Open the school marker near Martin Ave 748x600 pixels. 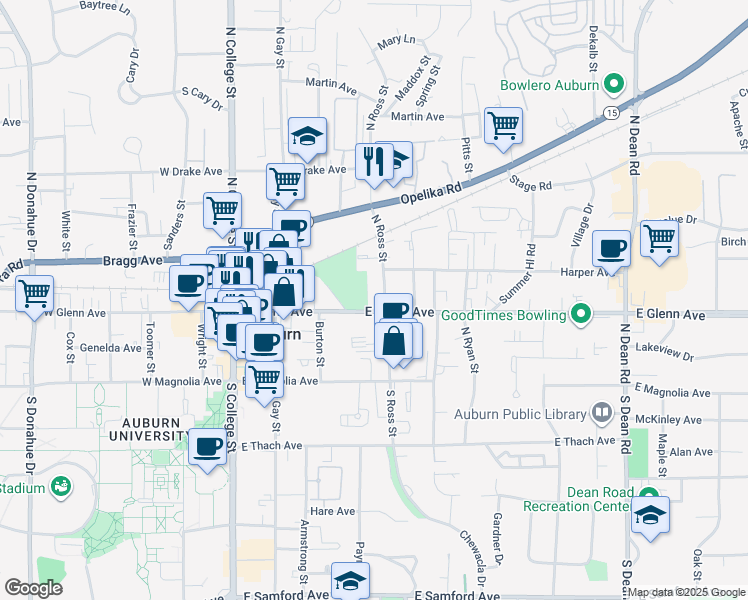308,136
